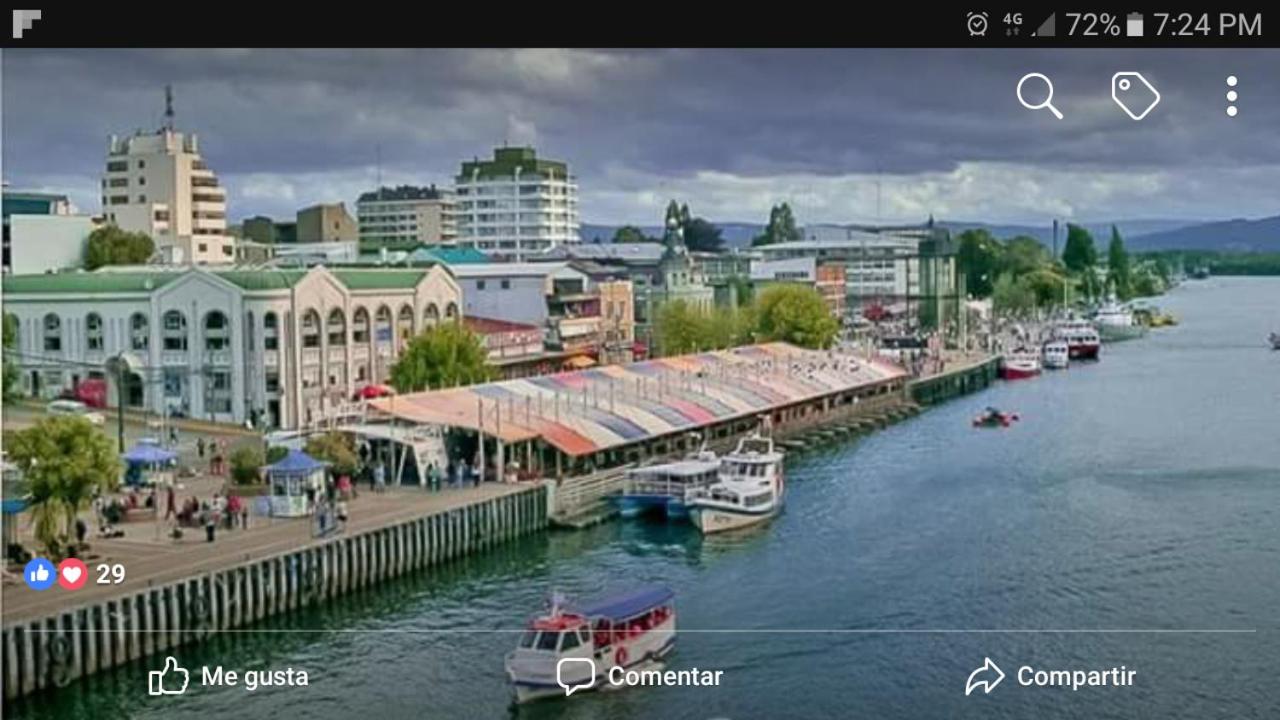This screenshot has height=720, width=1280.
Task: Open the search magnifier icon
Action: click(x=1039, y=96)
